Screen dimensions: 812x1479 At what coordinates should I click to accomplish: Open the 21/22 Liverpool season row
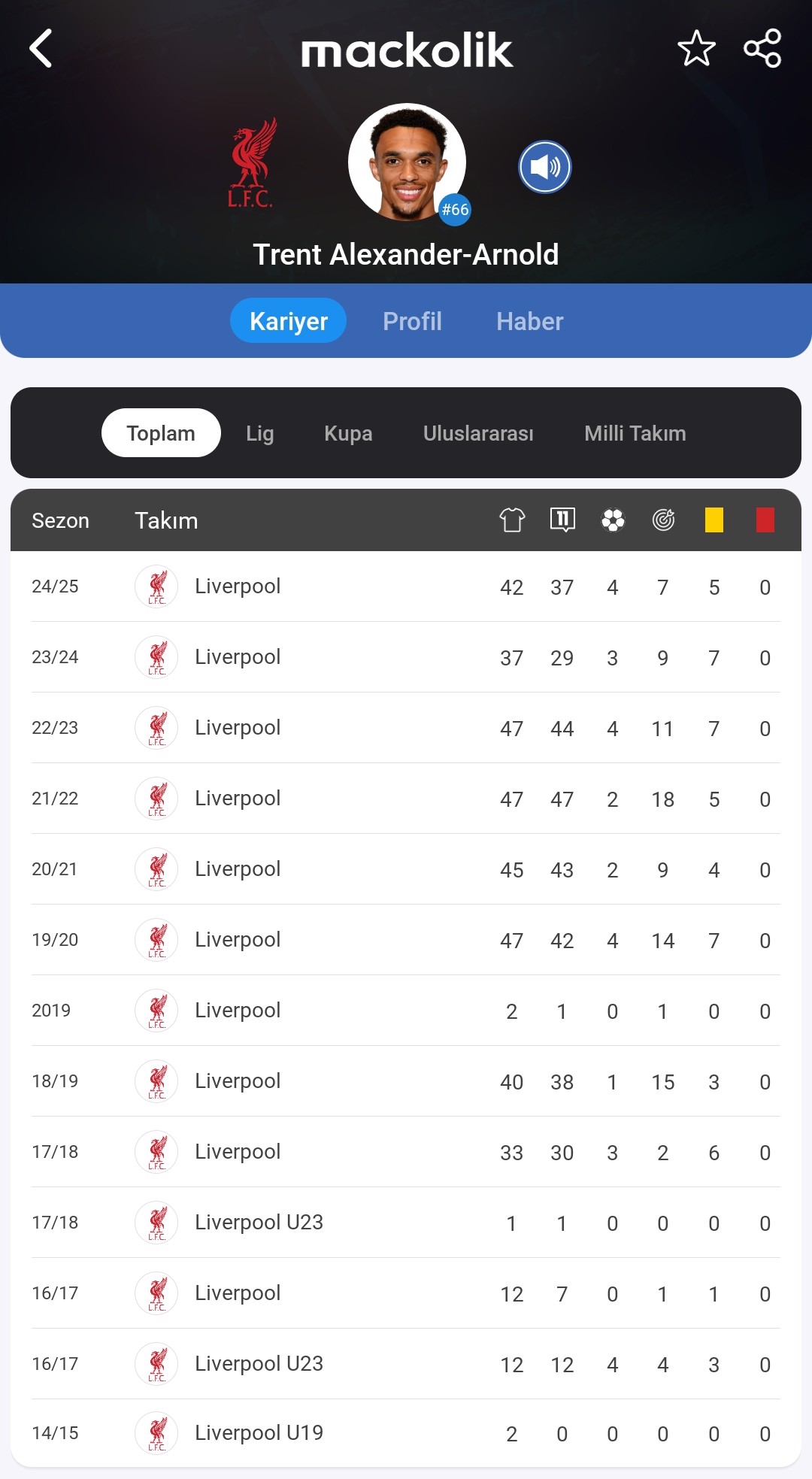pos(406,799)
